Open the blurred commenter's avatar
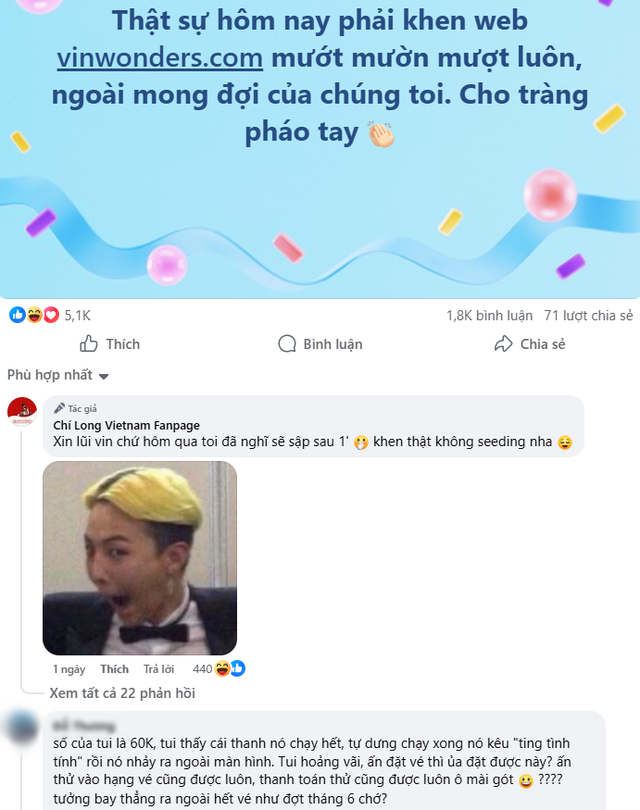The height and width of the screenshot is (810, 640). tap(22, 727)
